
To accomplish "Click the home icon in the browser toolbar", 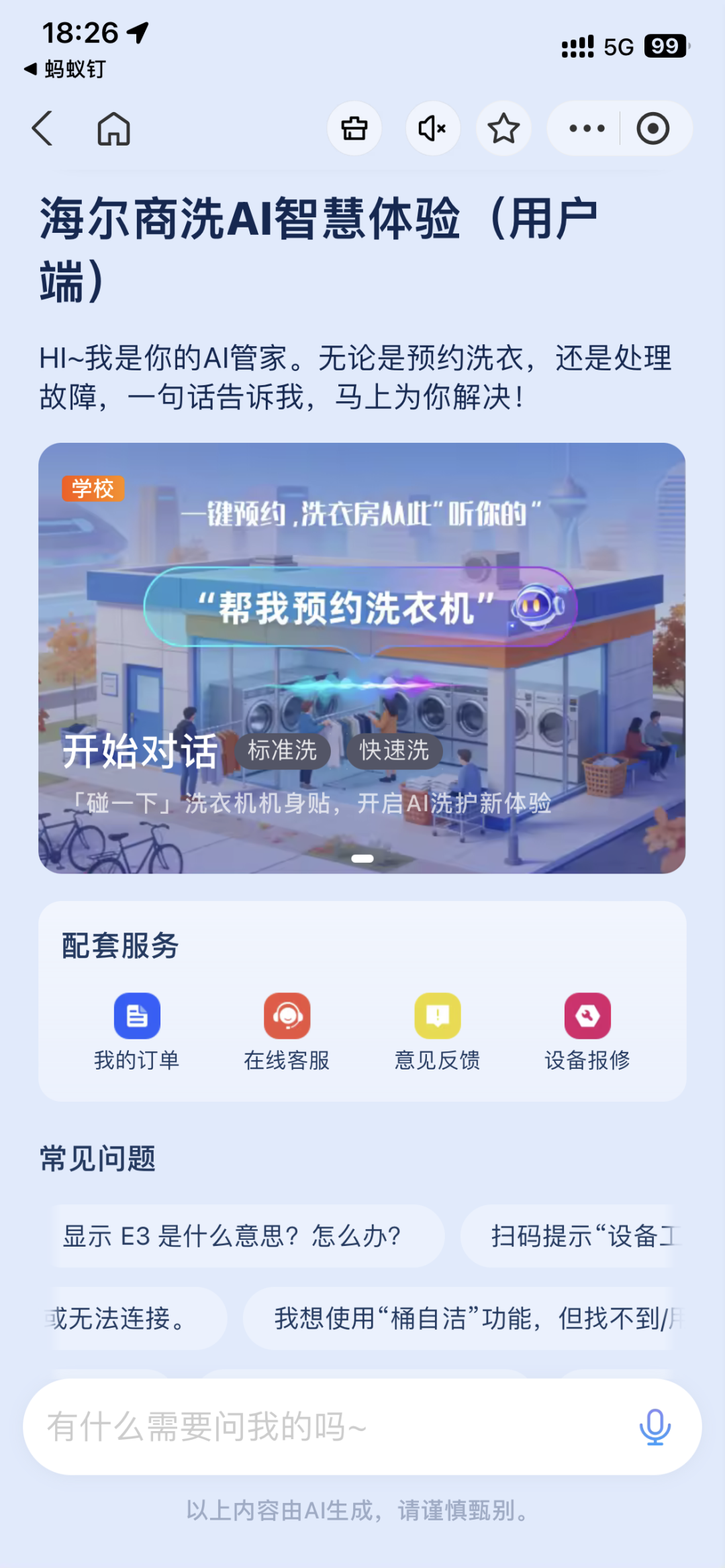I will pos(114,128).
